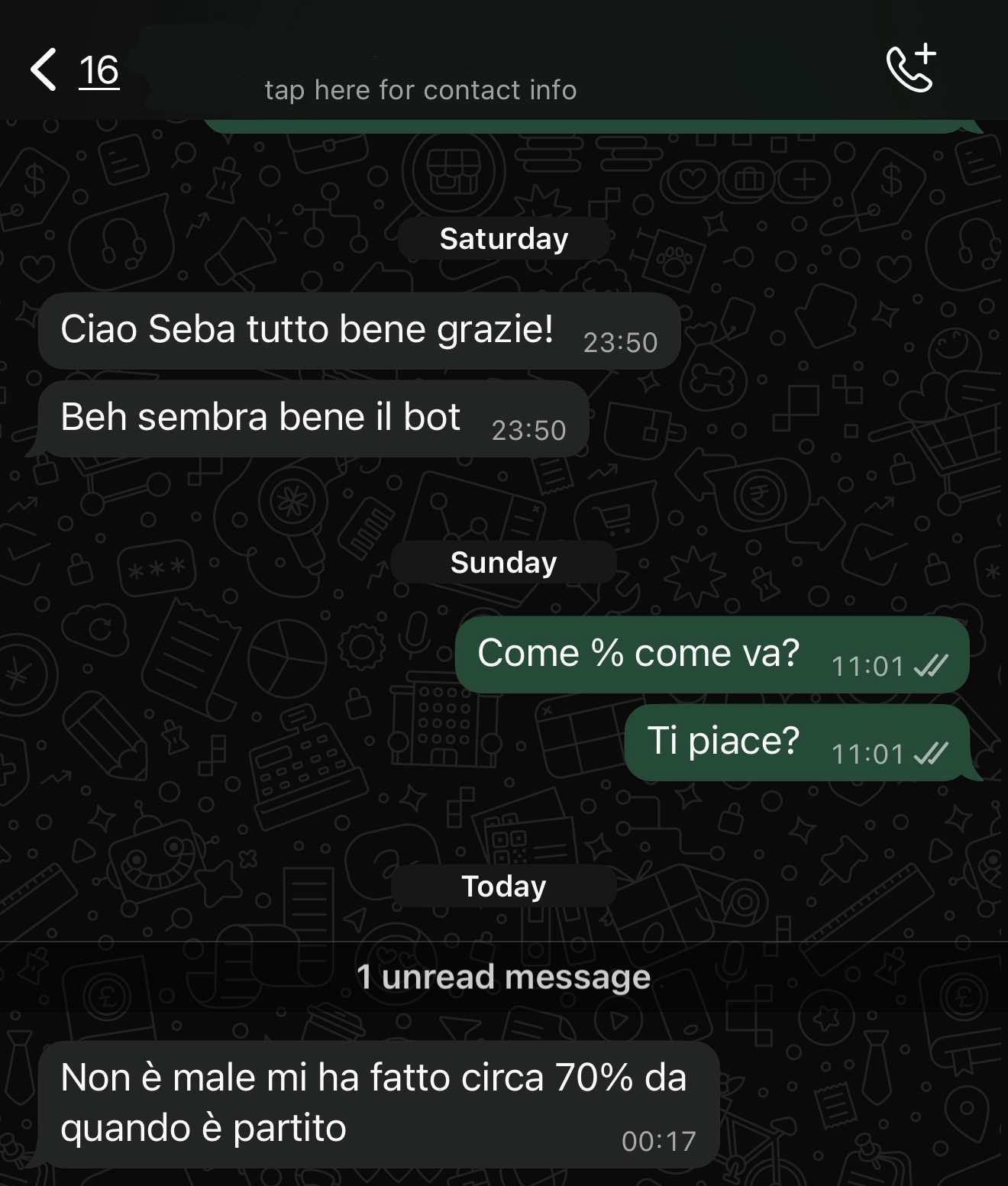Start a call with this contact
1008x1186 pixels.
click(x=911, y=69)
